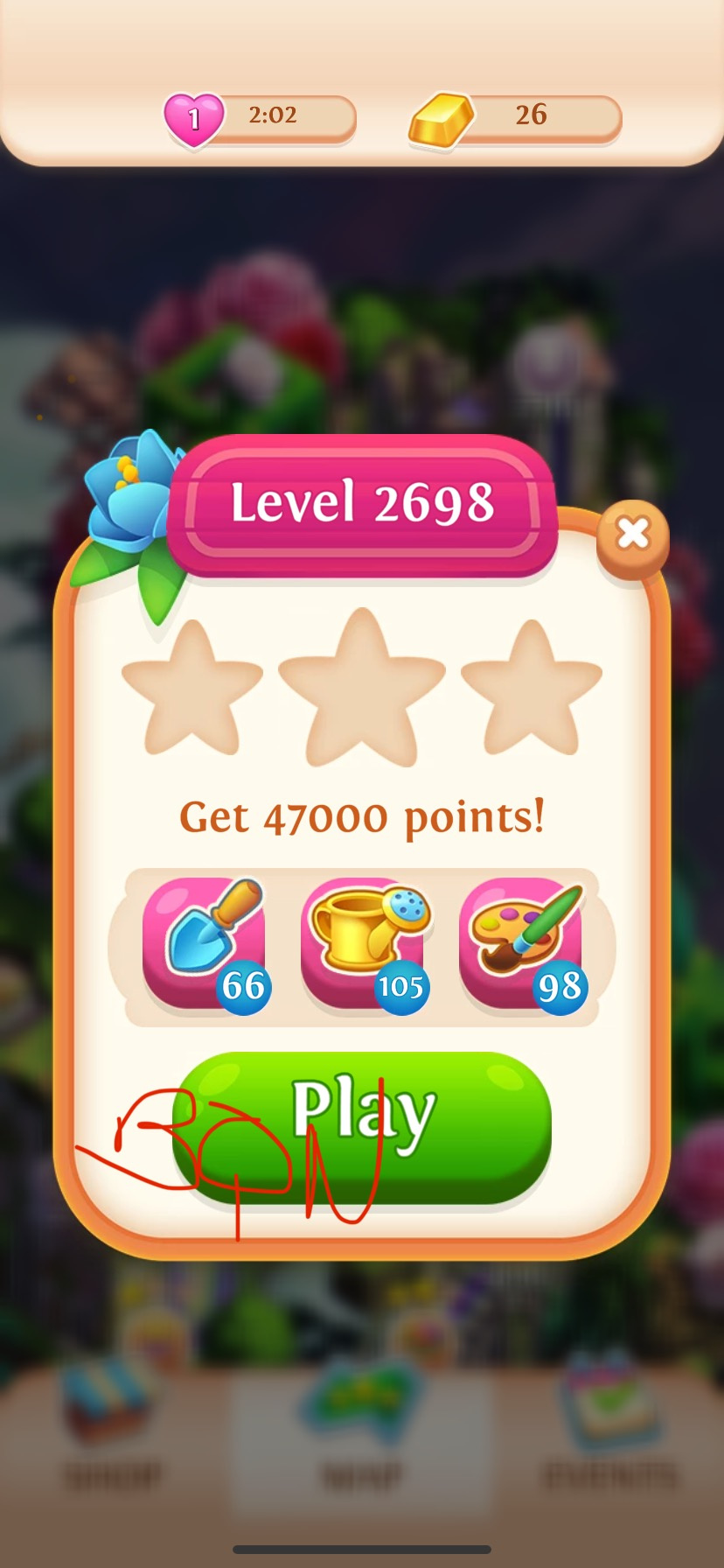Viewport: 724px width, 1568px height.
Task: Start Level 2698 with Play button
Action: click(362, 1125)
